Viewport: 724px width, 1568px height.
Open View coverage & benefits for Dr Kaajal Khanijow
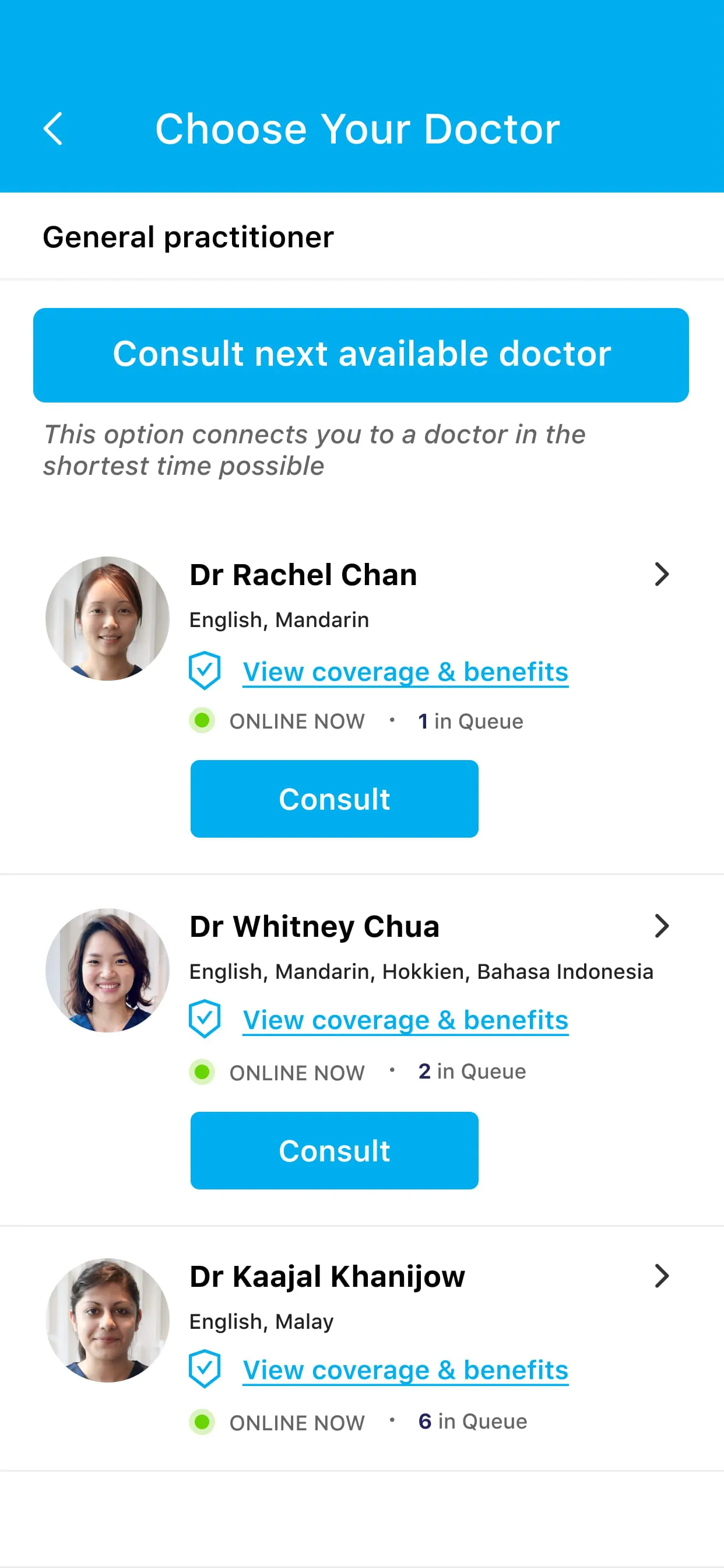(x=405, y=1370)
